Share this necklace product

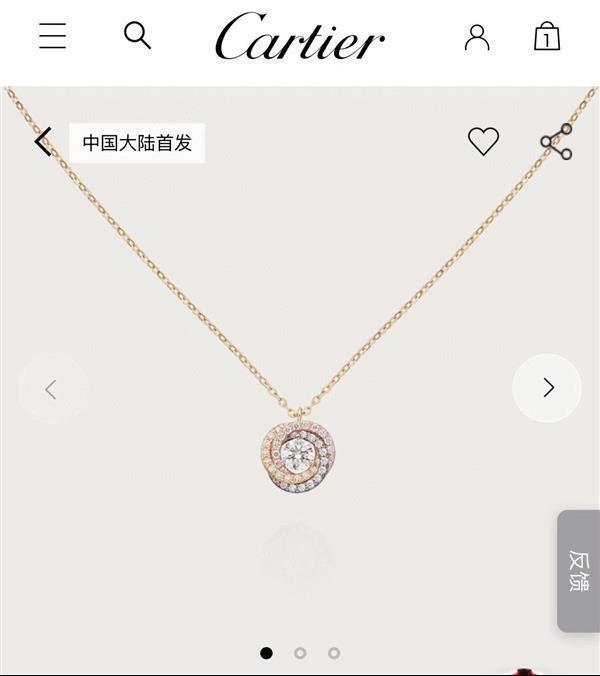556,142
